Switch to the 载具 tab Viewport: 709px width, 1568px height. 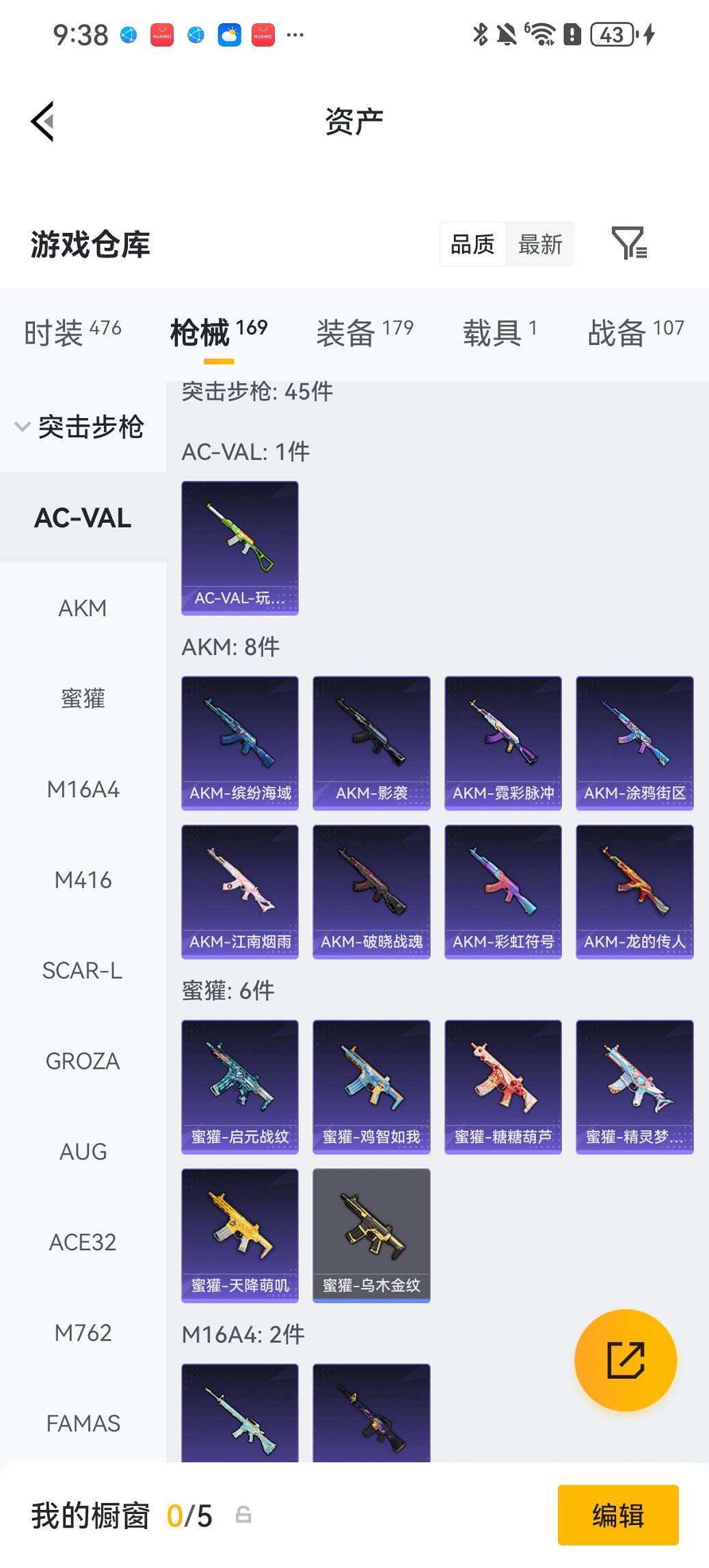[x=499, y=333]
